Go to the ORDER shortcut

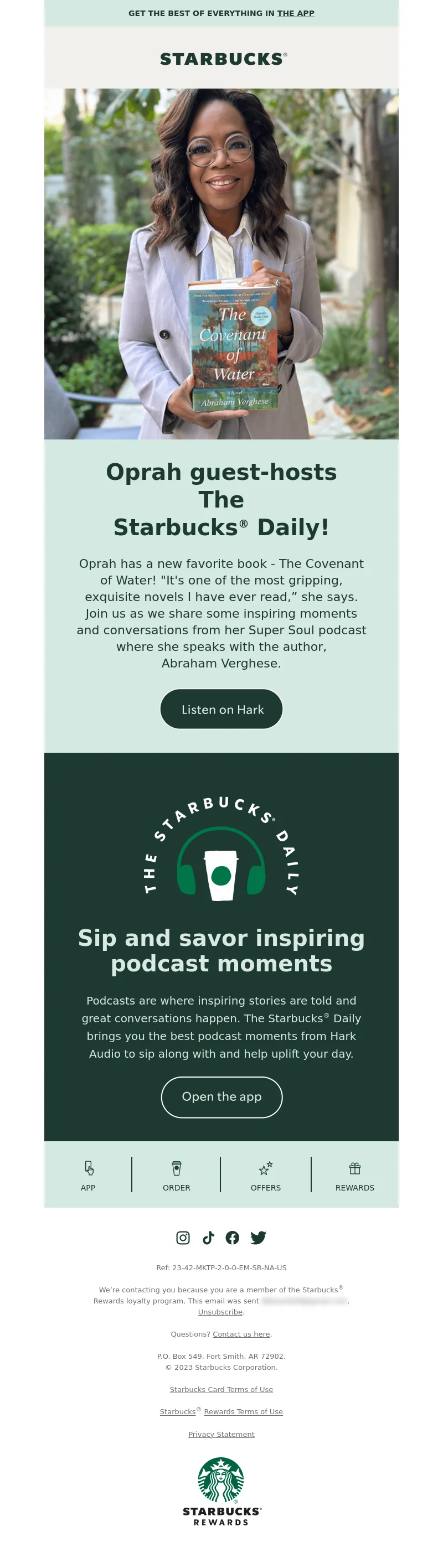(176, 1175)
